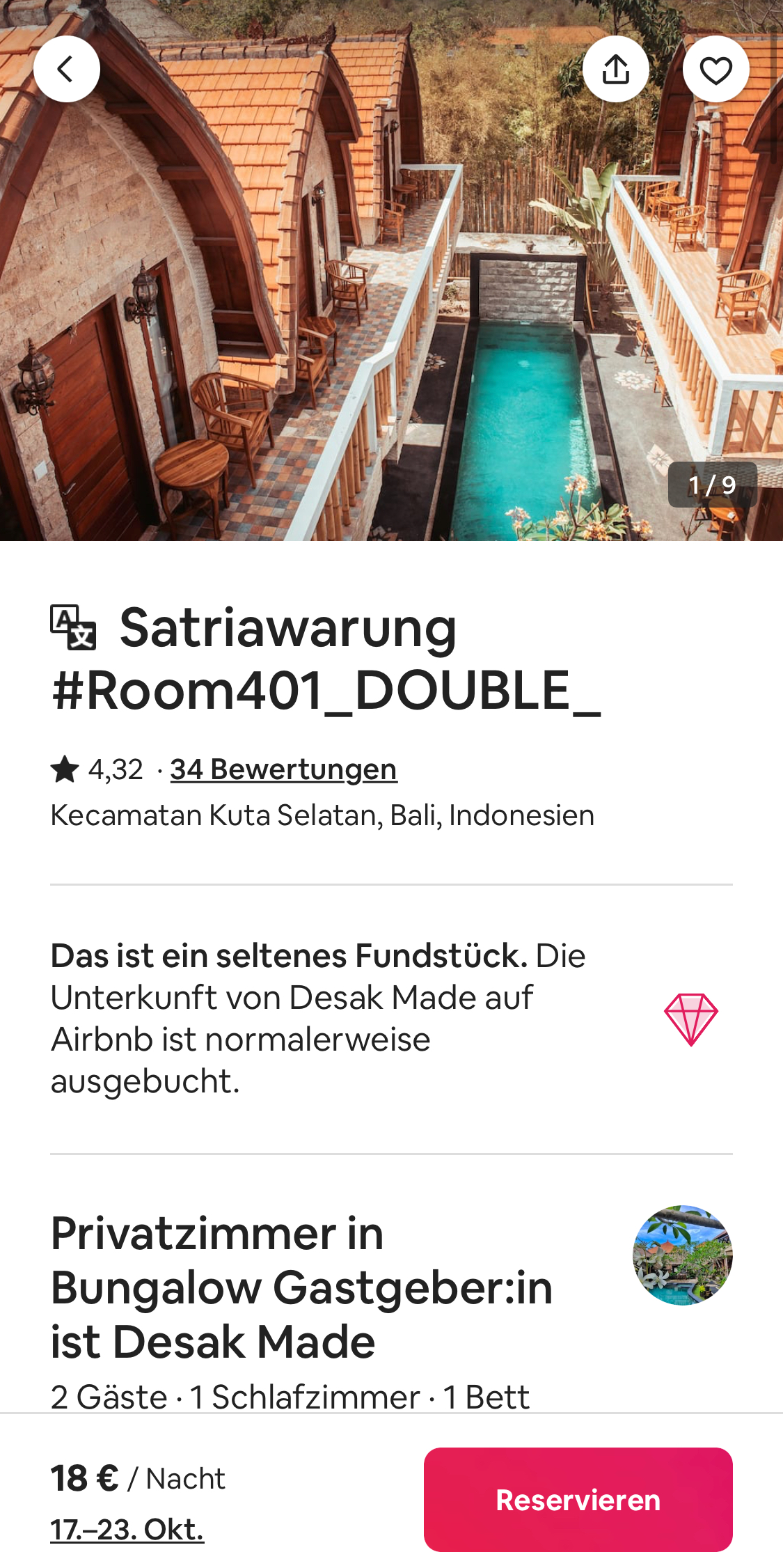Share the Satriawarung listing
The height and width of the screenshot is (1568, 783).
coord(615,69)
